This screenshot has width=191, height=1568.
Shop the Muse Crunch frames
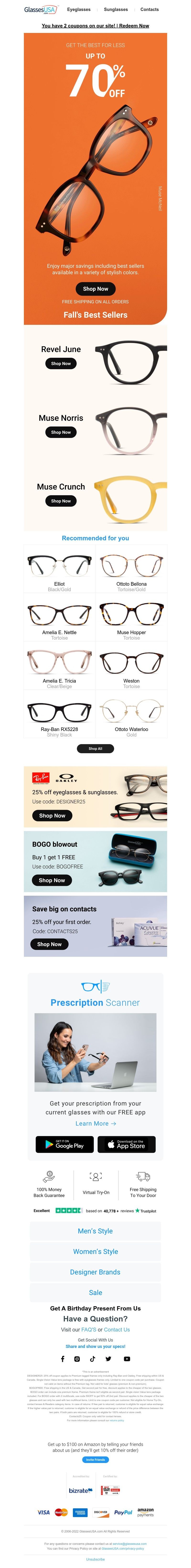(61, 501)
